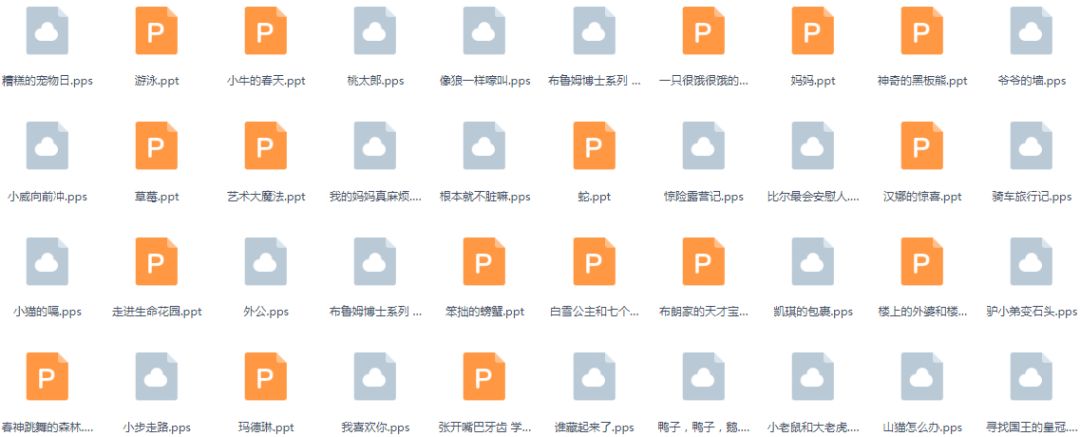Screen dimensions: 1080x437
Task: Open 凯琪的包裹.pps
Action: 812,262
